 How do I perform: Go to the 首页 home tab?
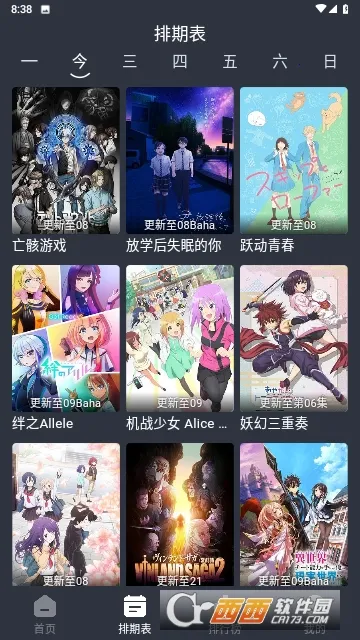coord(45,614)
